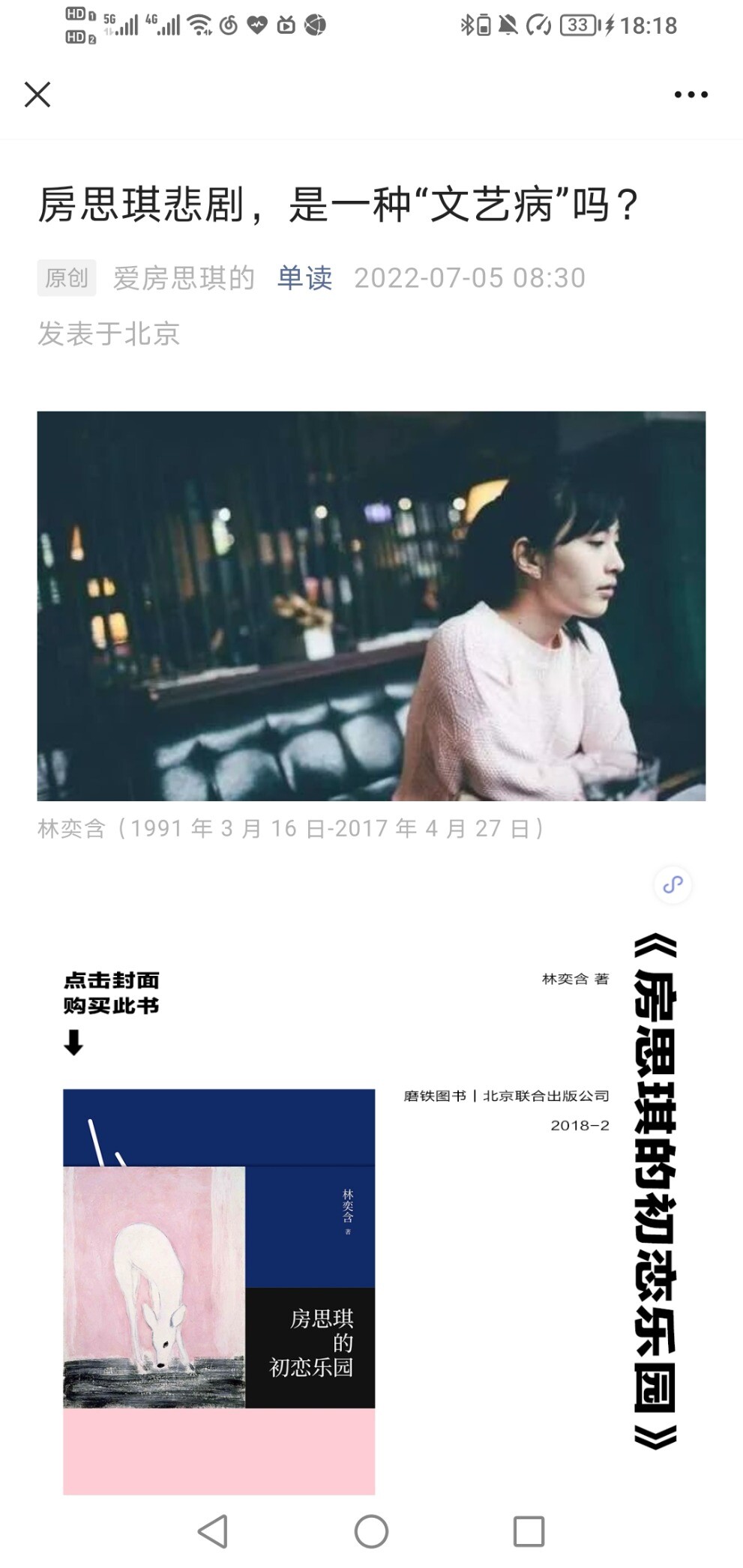Tap the link icon above the book card
743x1568 pixels.
point(673,884)
